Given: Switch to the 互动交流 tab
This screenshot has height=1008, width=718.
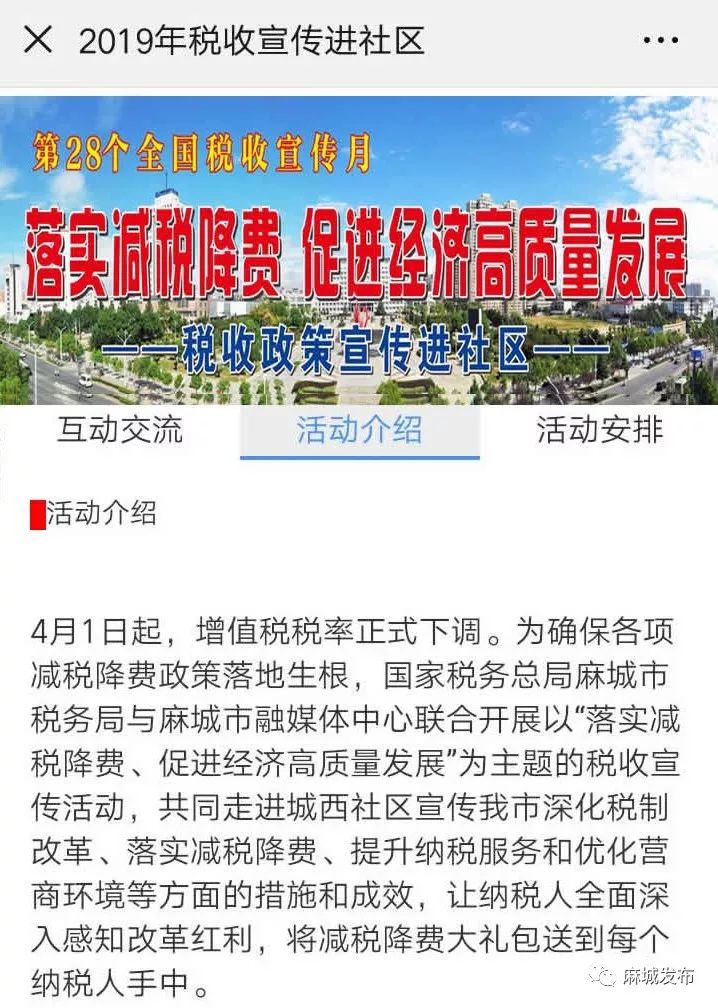Looking at the screenshot, I should coord(120,431).
